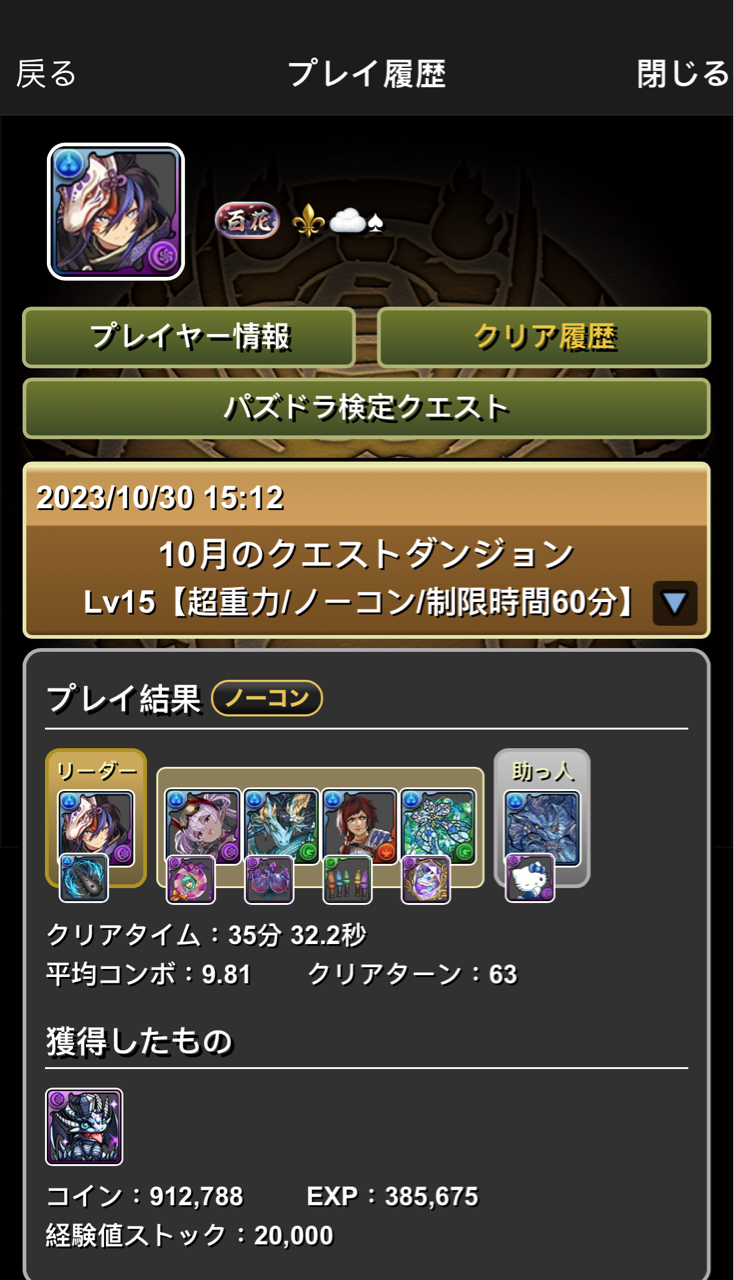The width and height of the screenshot is (734, 1280).
Task: Close the play history with 閉じる
Action: (x=683, y=73)
